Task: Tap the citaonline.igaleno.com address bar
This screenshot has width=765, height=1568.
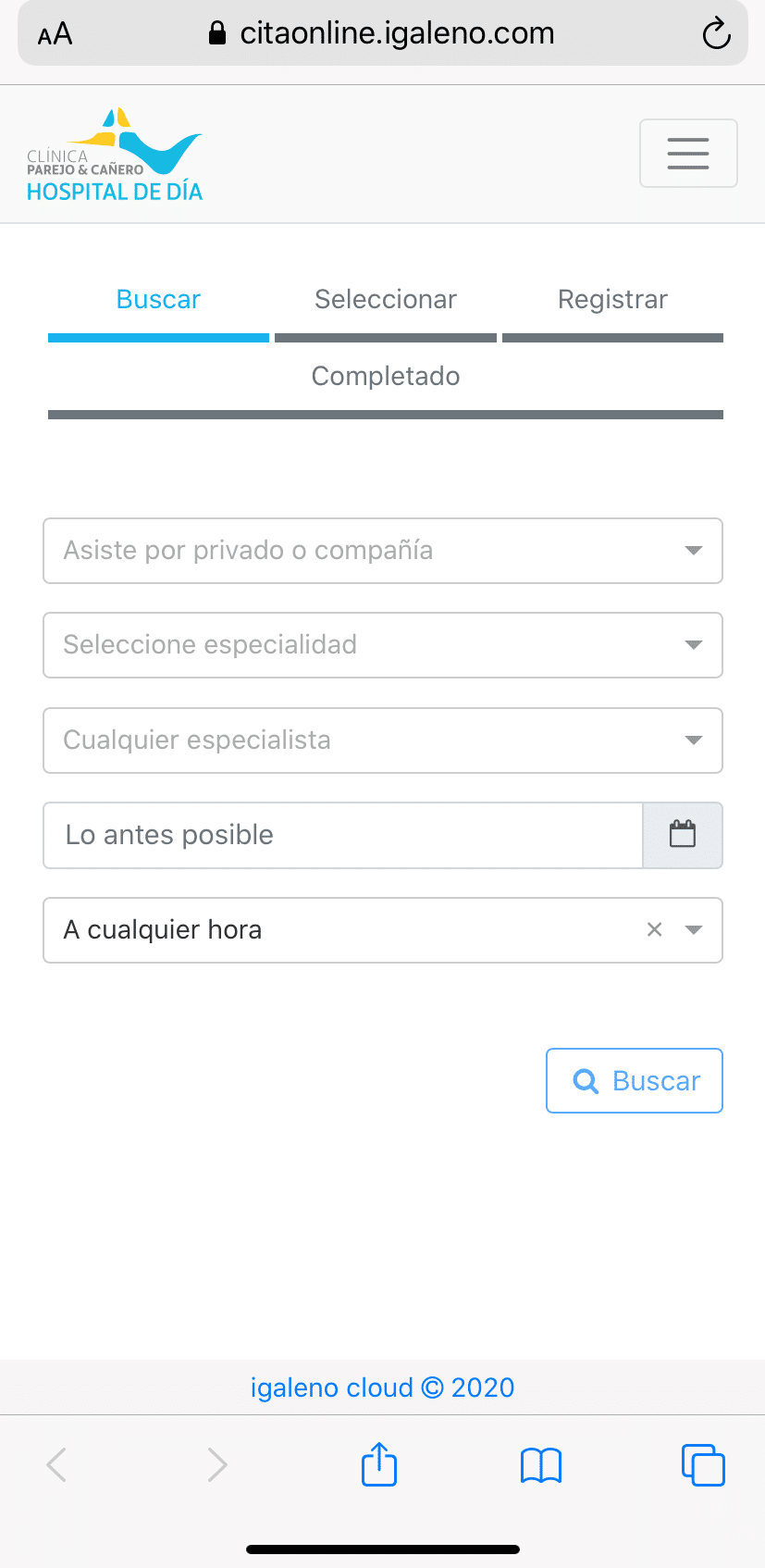Action: click(x=382, y=33)
